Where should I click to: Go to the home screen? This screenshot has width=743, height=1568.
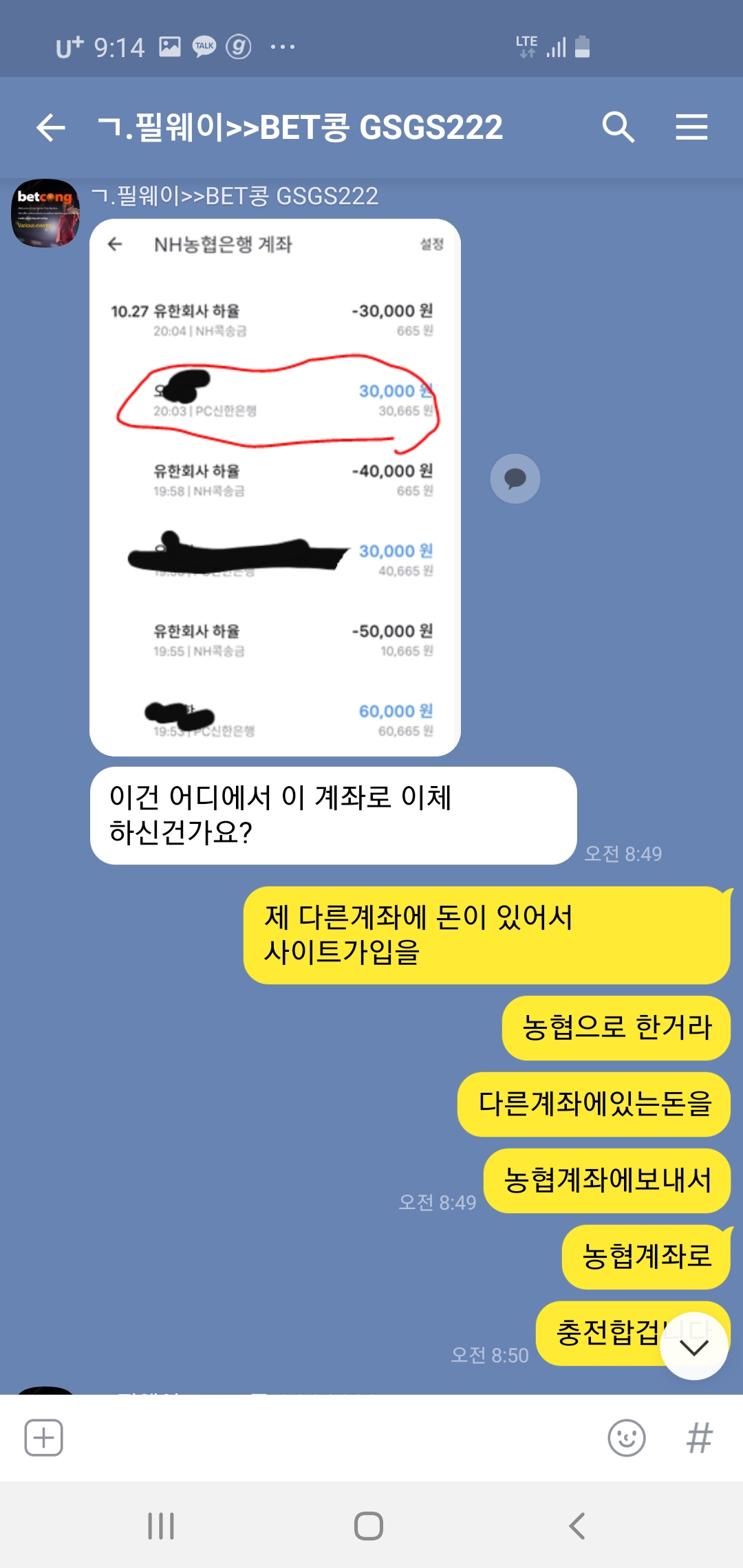coord(369,1525)
